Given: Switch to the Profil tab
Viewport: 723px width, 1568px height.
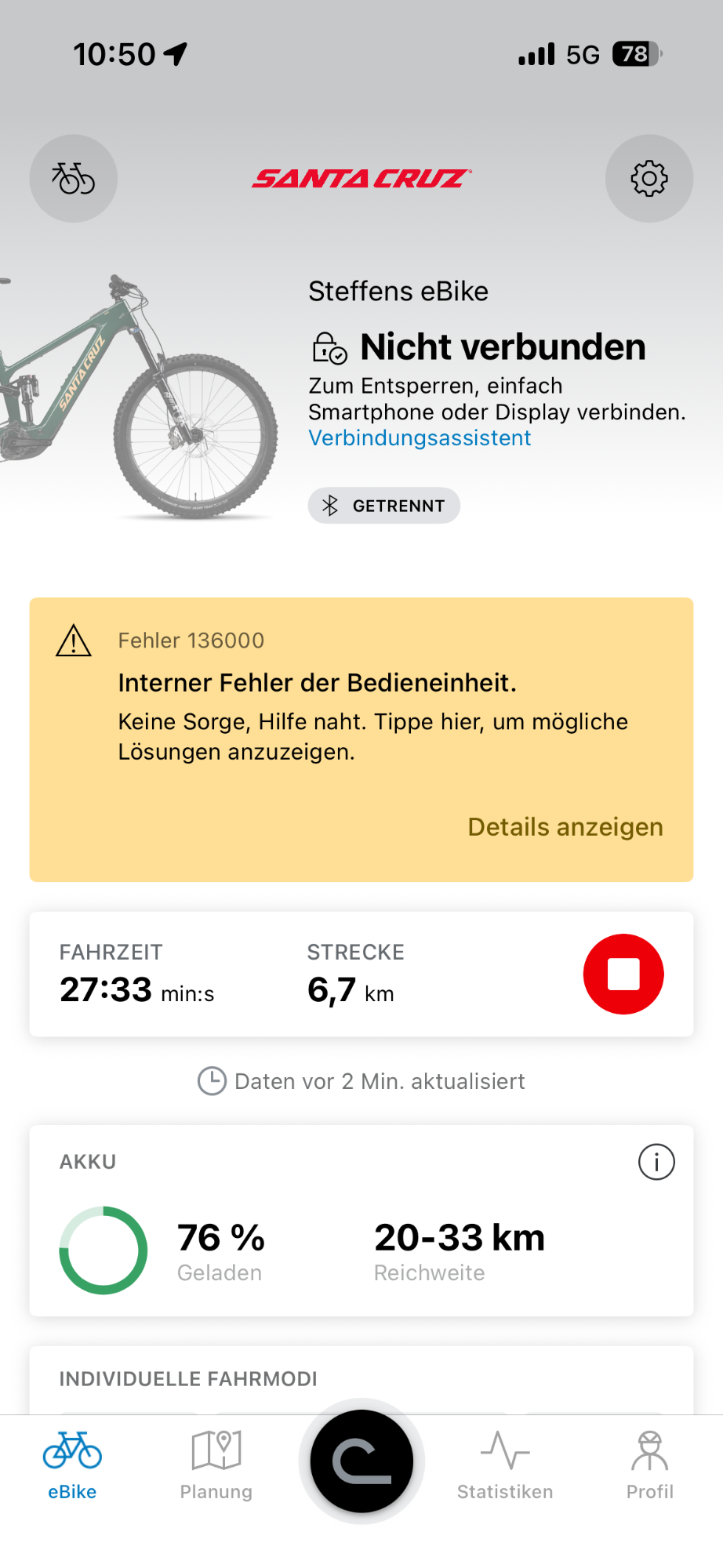Looking at the screenshot, I should [649, 1465].
